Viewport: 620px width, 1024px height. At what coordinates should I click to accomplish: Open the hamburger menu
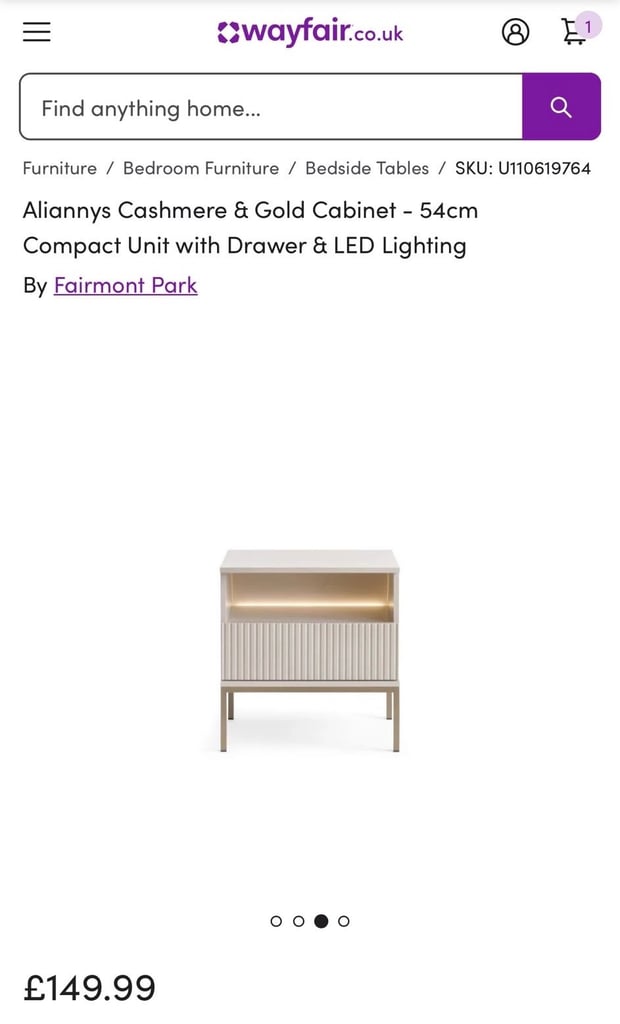[37, 32]
